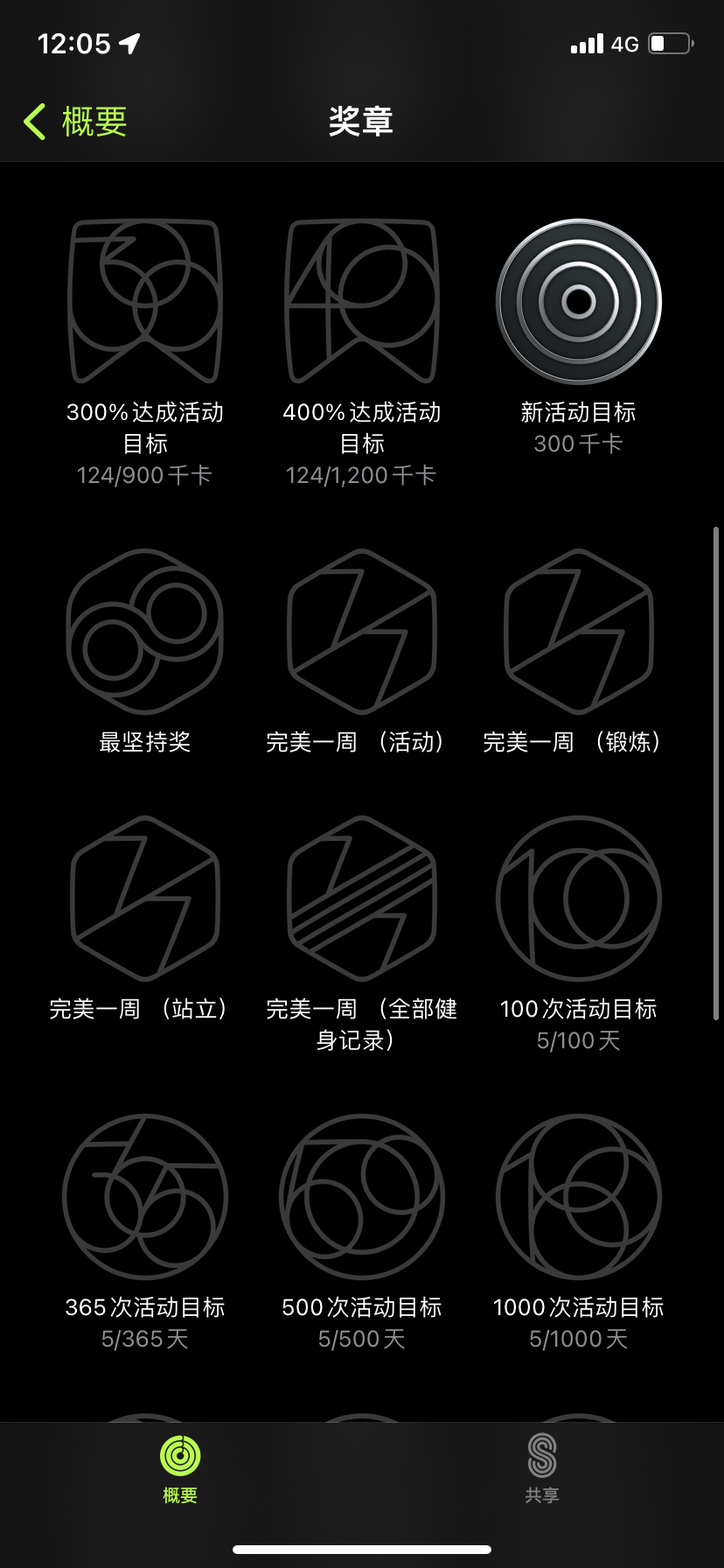
Task: Switch to the 概要 tab
Action: click(180, 1469)
